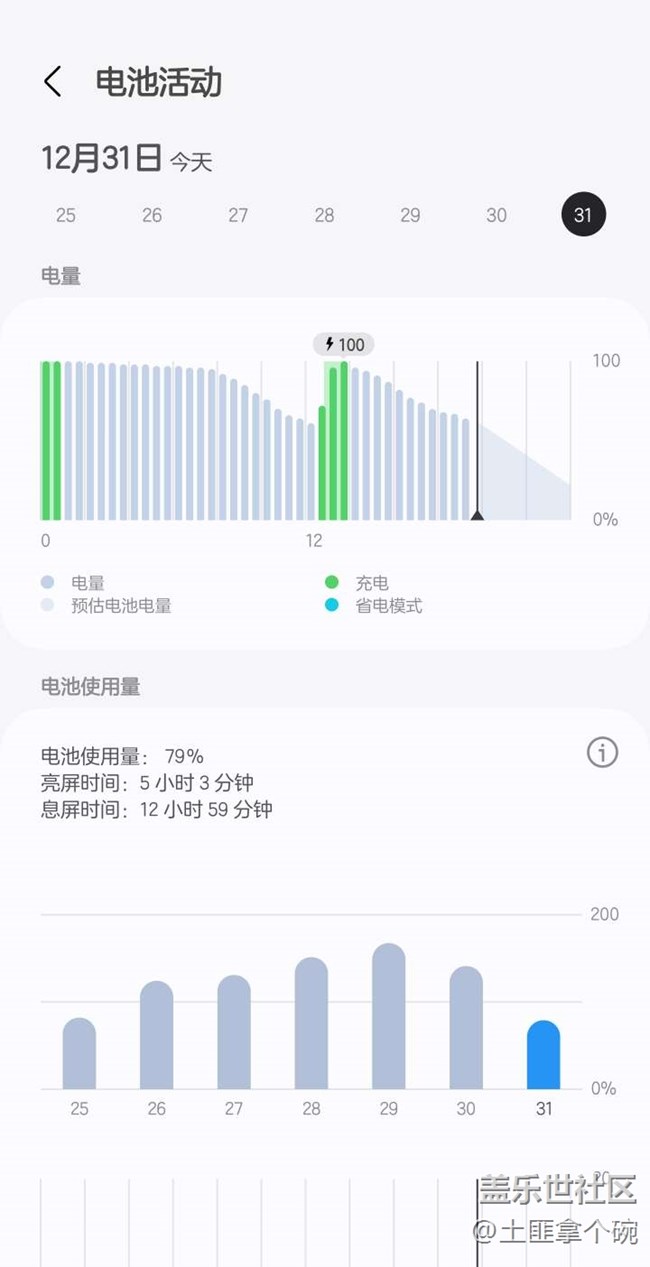Screen dimensions: 650x1267
Task: Tap the blue usage bar for day 31
Action: click(543, 1056)
